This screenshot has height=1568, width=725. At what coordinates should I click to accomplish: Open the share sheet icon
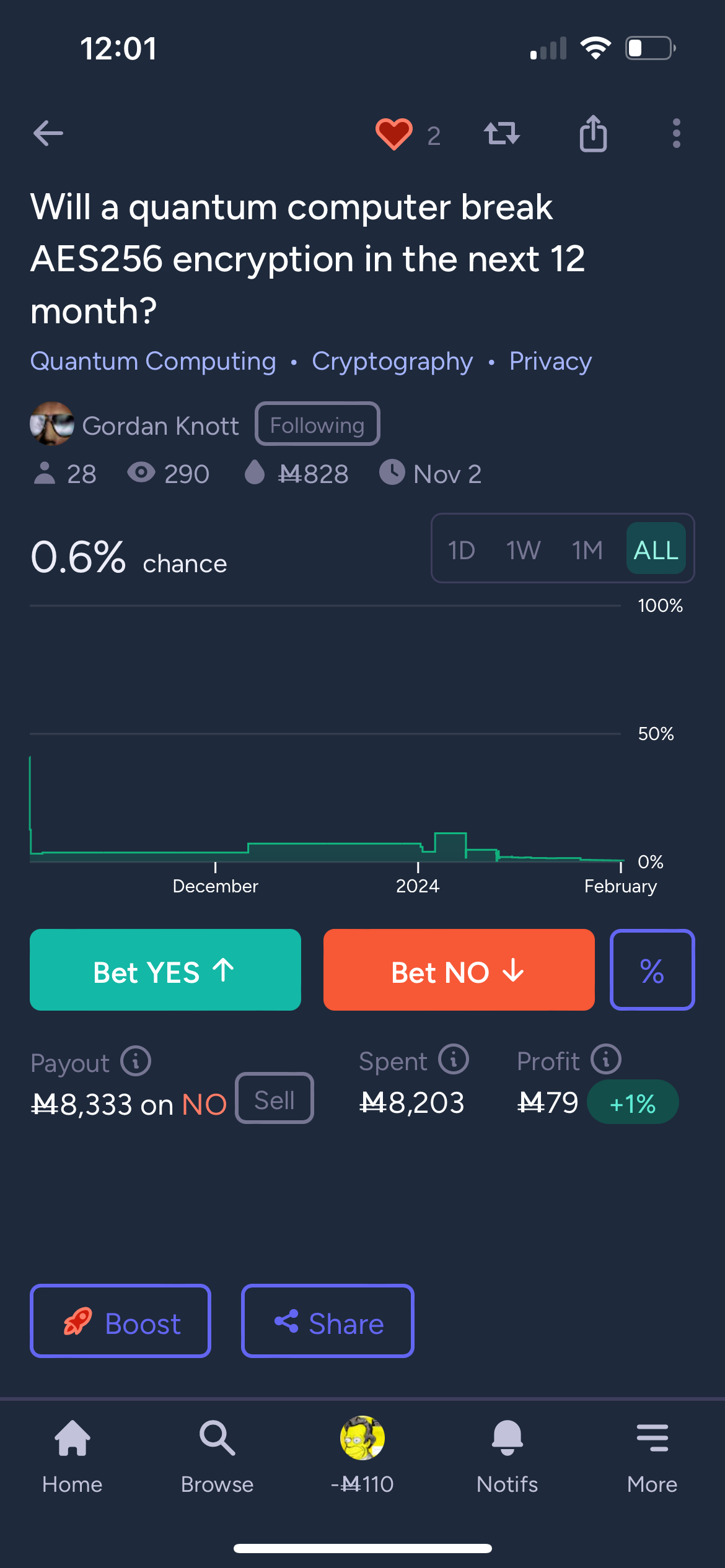pos(593,133)
